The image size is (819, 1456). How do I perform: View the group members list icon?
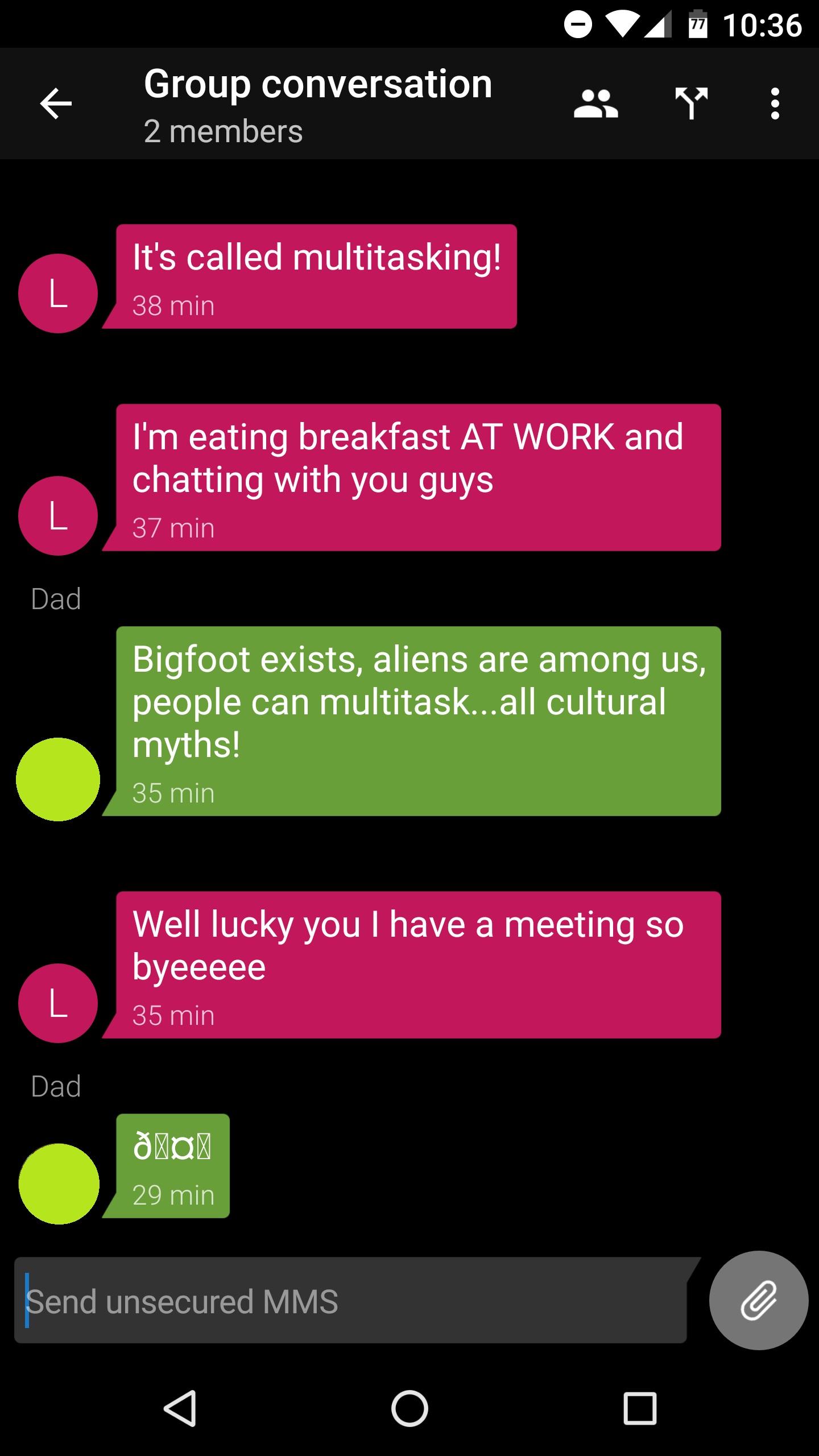(595, 104)
